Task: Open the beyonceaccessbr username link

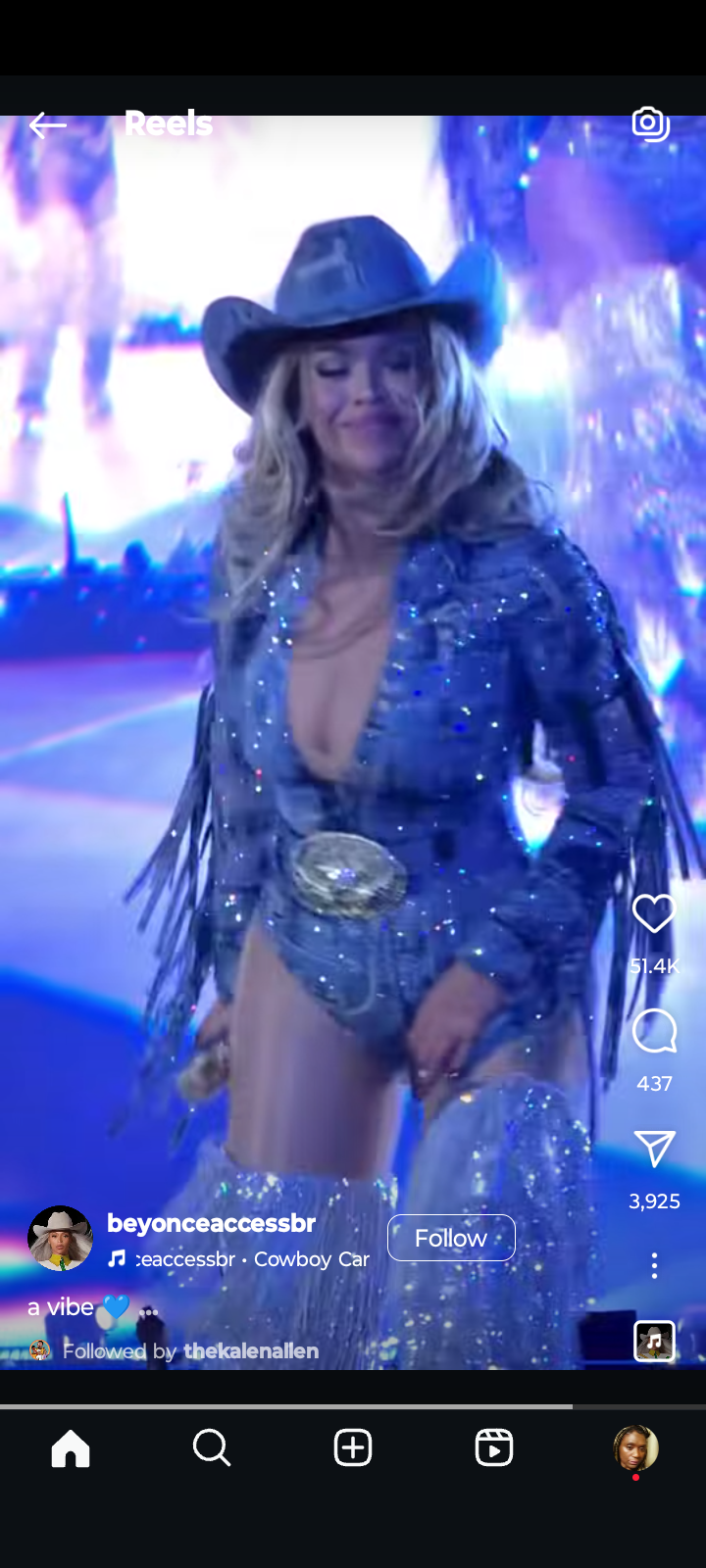Action: (x=211, y=1223)
